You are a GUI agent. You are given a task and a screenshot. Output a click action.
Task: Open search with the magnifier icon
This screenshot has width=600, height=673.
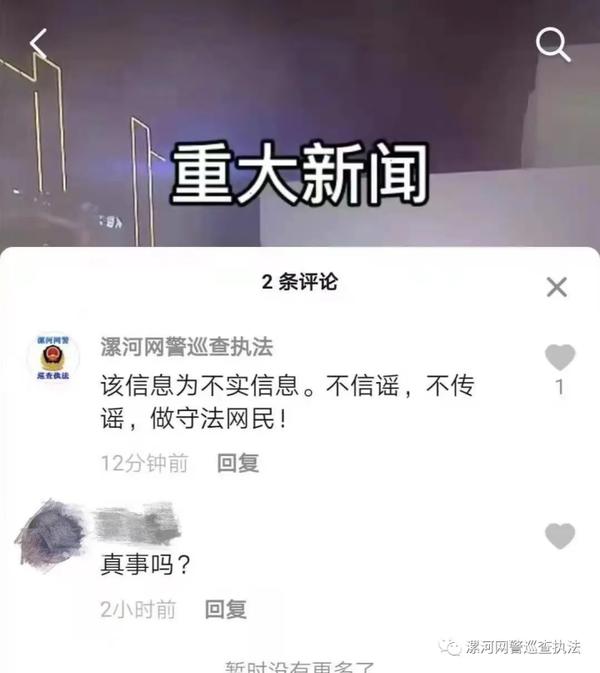point(553,43)
